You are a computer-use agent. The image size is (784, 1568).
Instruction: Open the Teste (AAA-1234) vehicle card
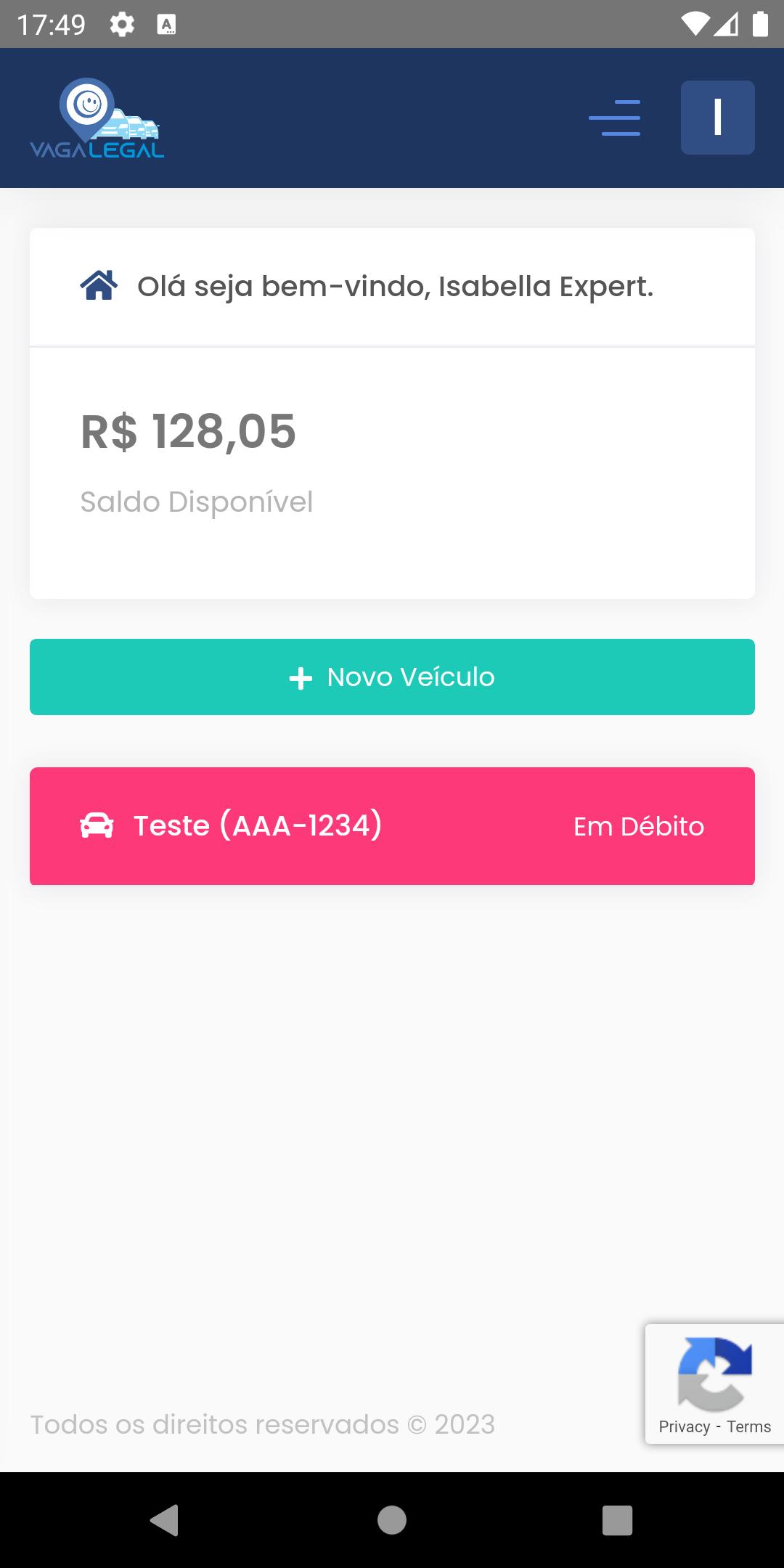pos(392,826)
